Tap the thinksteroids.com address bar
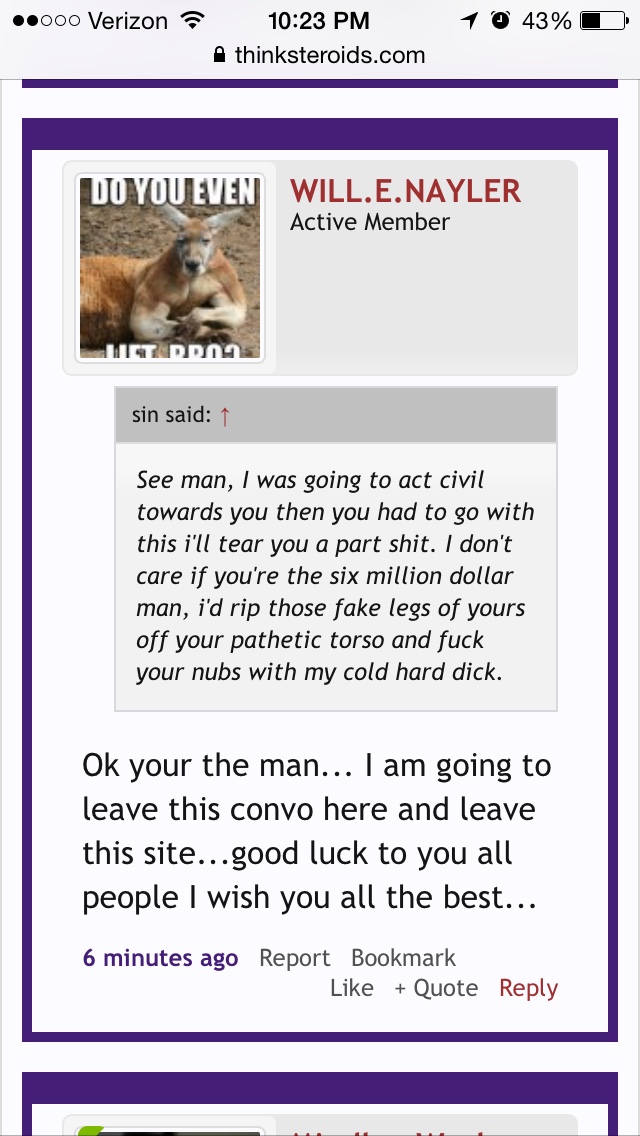This screenshot has height=1136, width=640. pos(320,55)
